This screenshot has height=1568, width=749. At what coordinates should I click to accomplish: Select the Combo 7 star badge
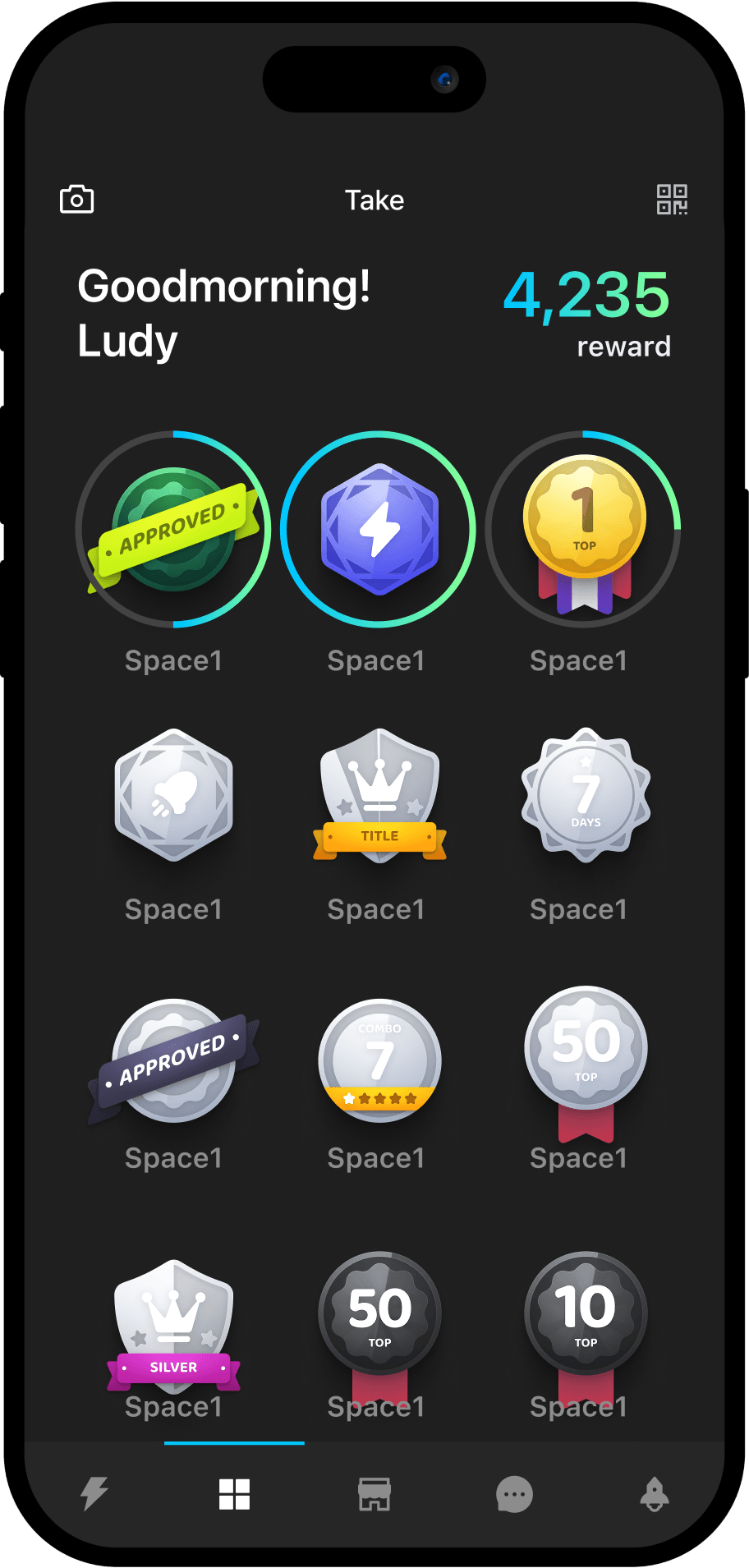[379, 1060]
